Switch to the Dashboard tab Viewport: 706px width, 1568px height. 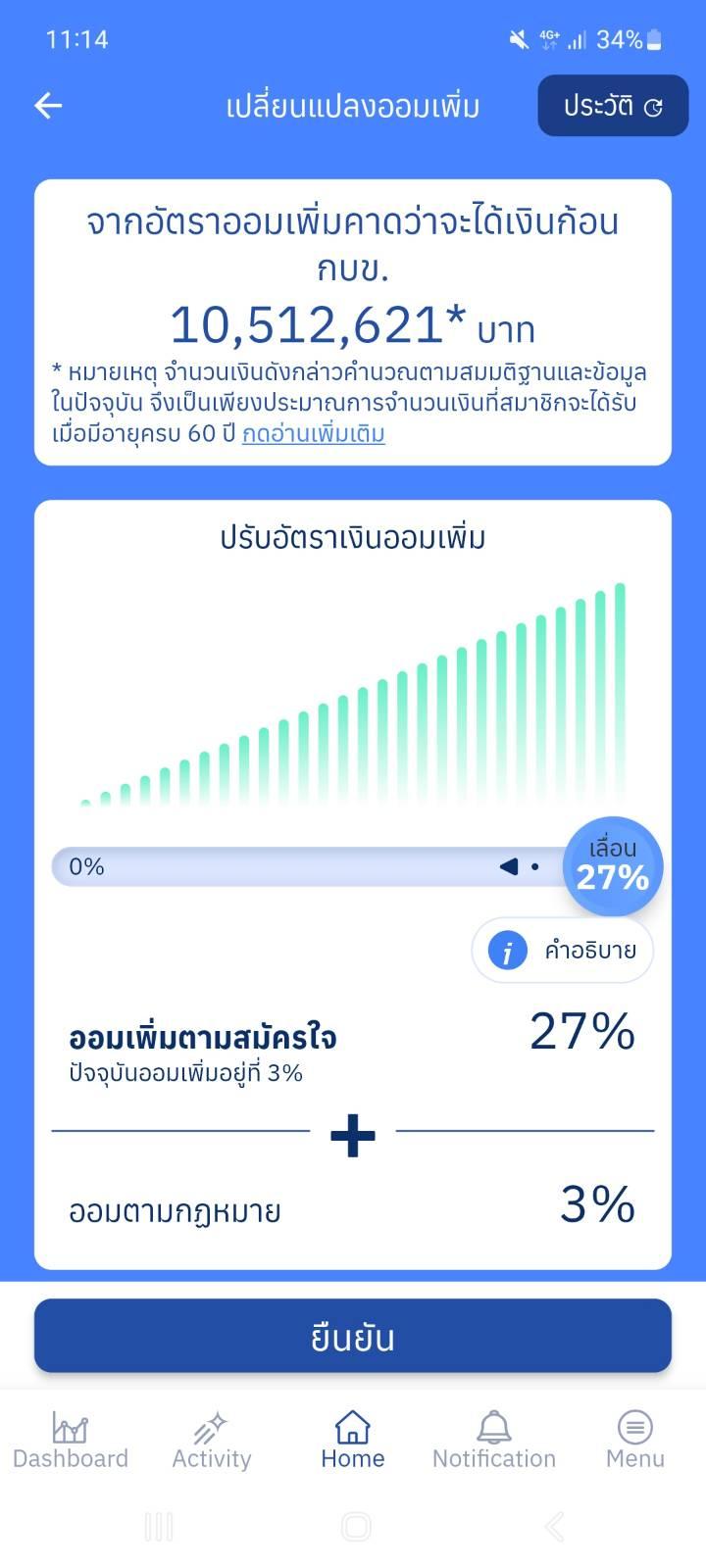[71, 1441]
